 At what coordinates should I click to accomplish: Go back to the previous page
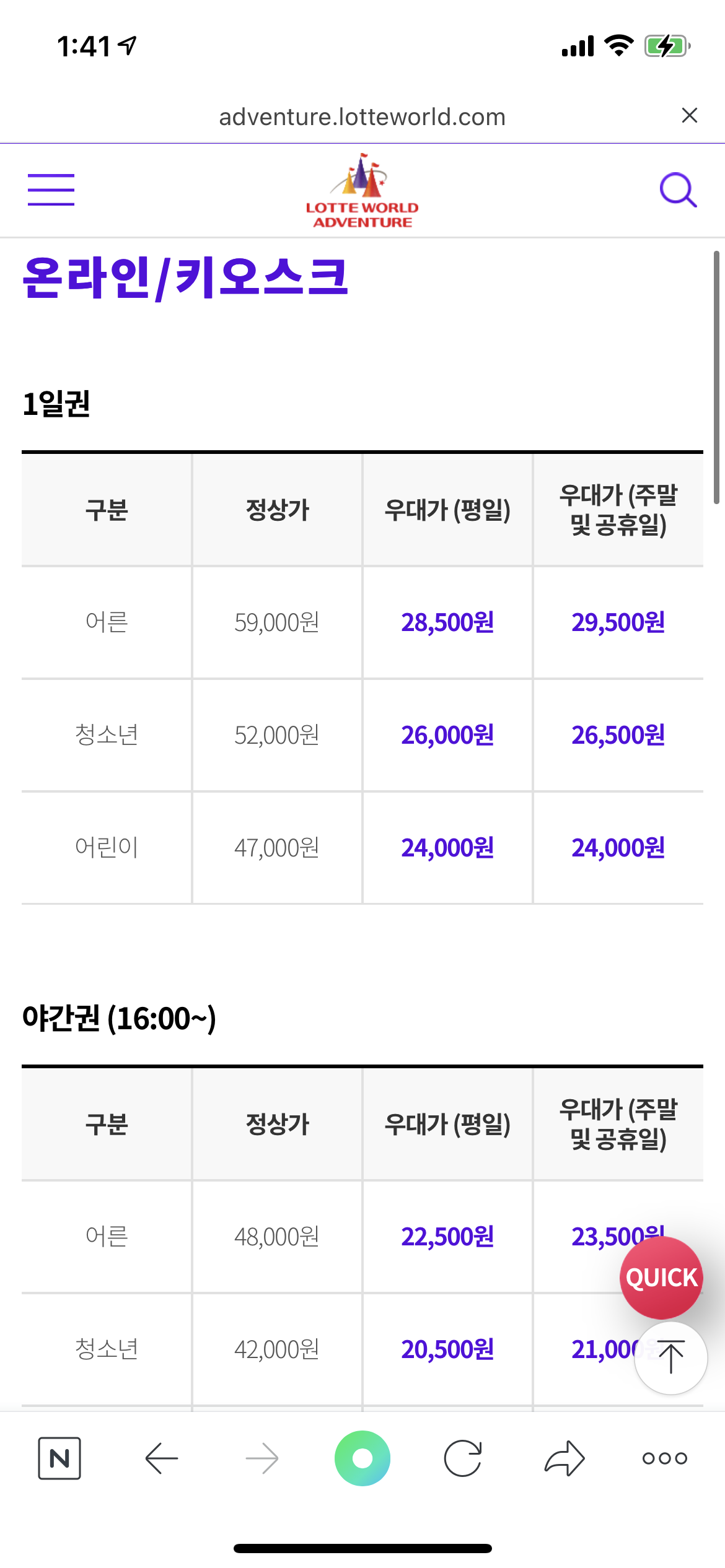click(162, 1458)
